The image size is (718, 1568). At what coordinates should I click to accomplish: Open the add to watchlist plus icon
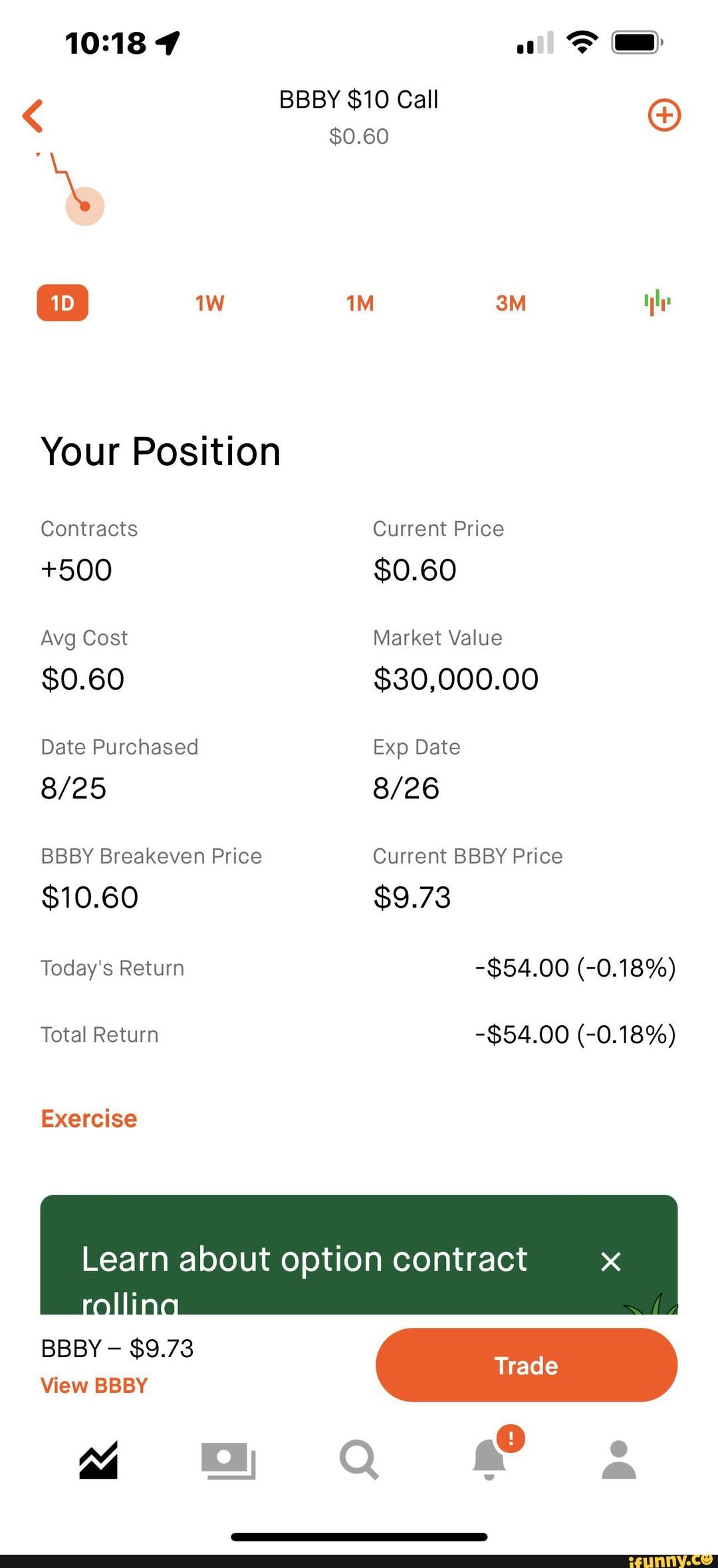pos(663,115)
